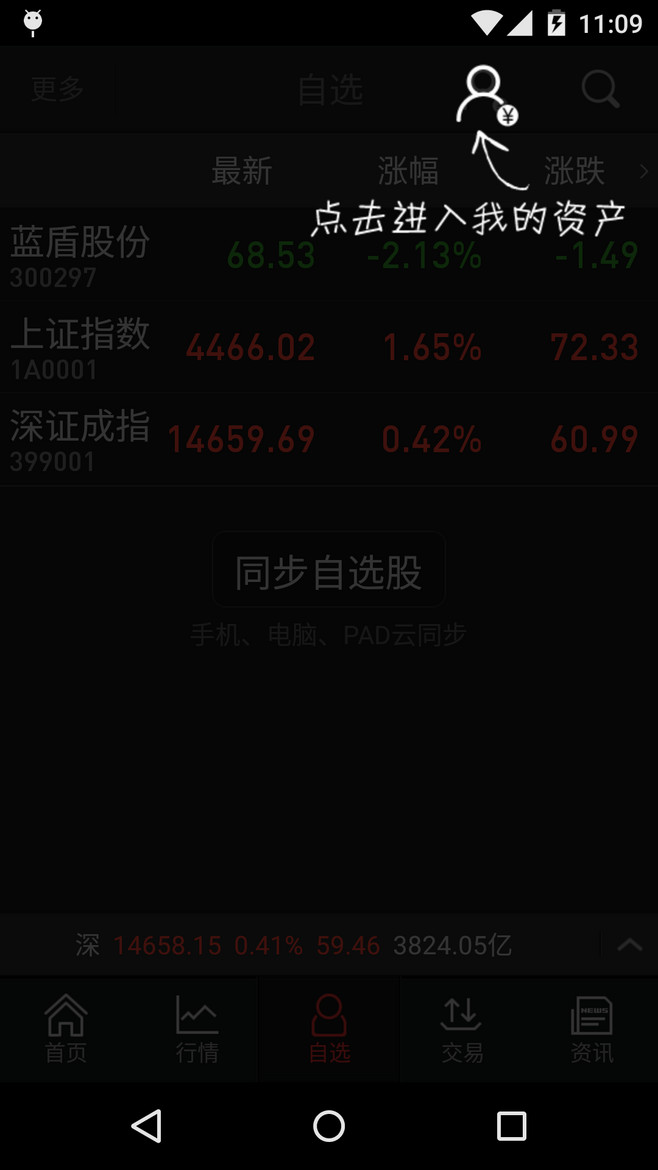Viewport: 658px width, 1170px height.
Task: Tap the 同步自选股 button
Action: coord(328,572)
